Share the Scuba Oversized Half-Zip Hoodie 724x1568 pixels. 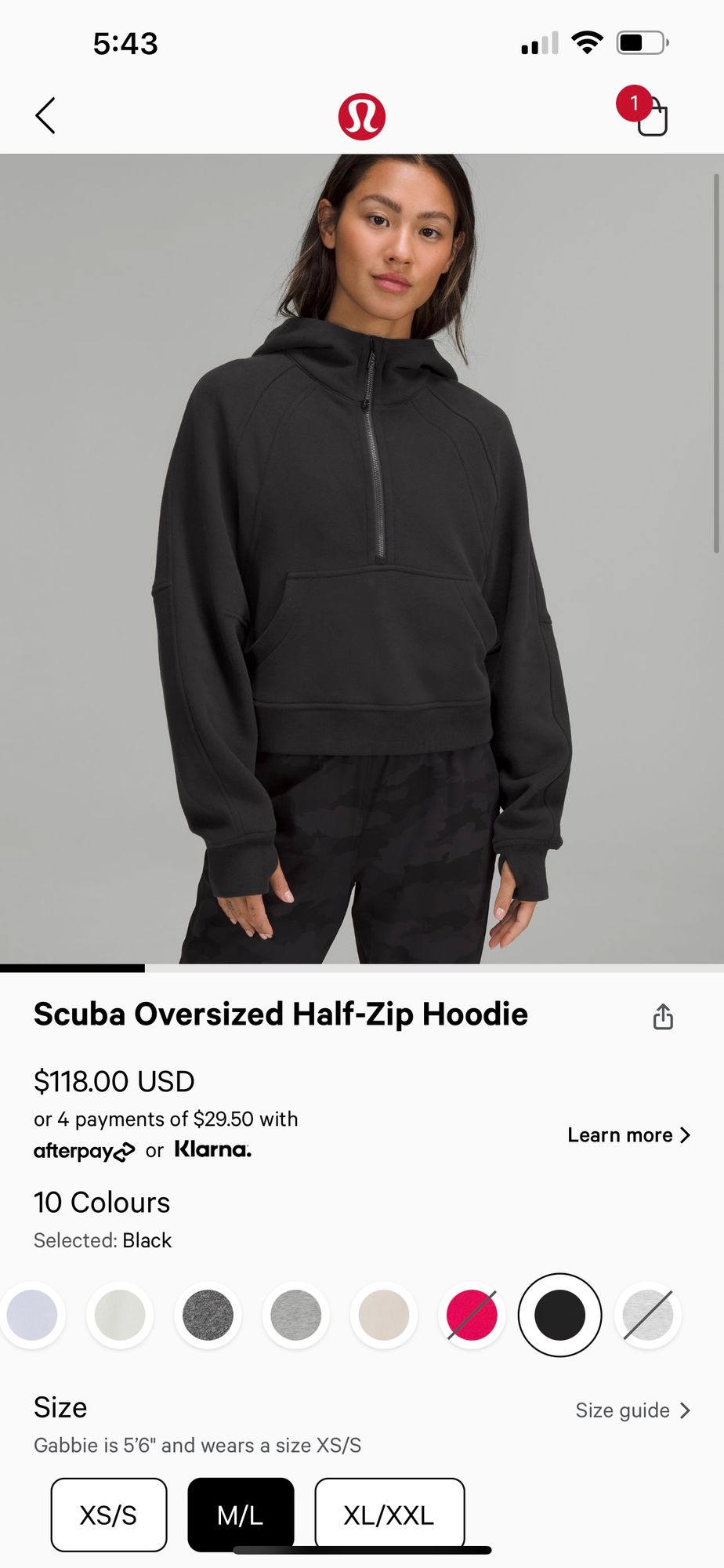[662, 1016]
